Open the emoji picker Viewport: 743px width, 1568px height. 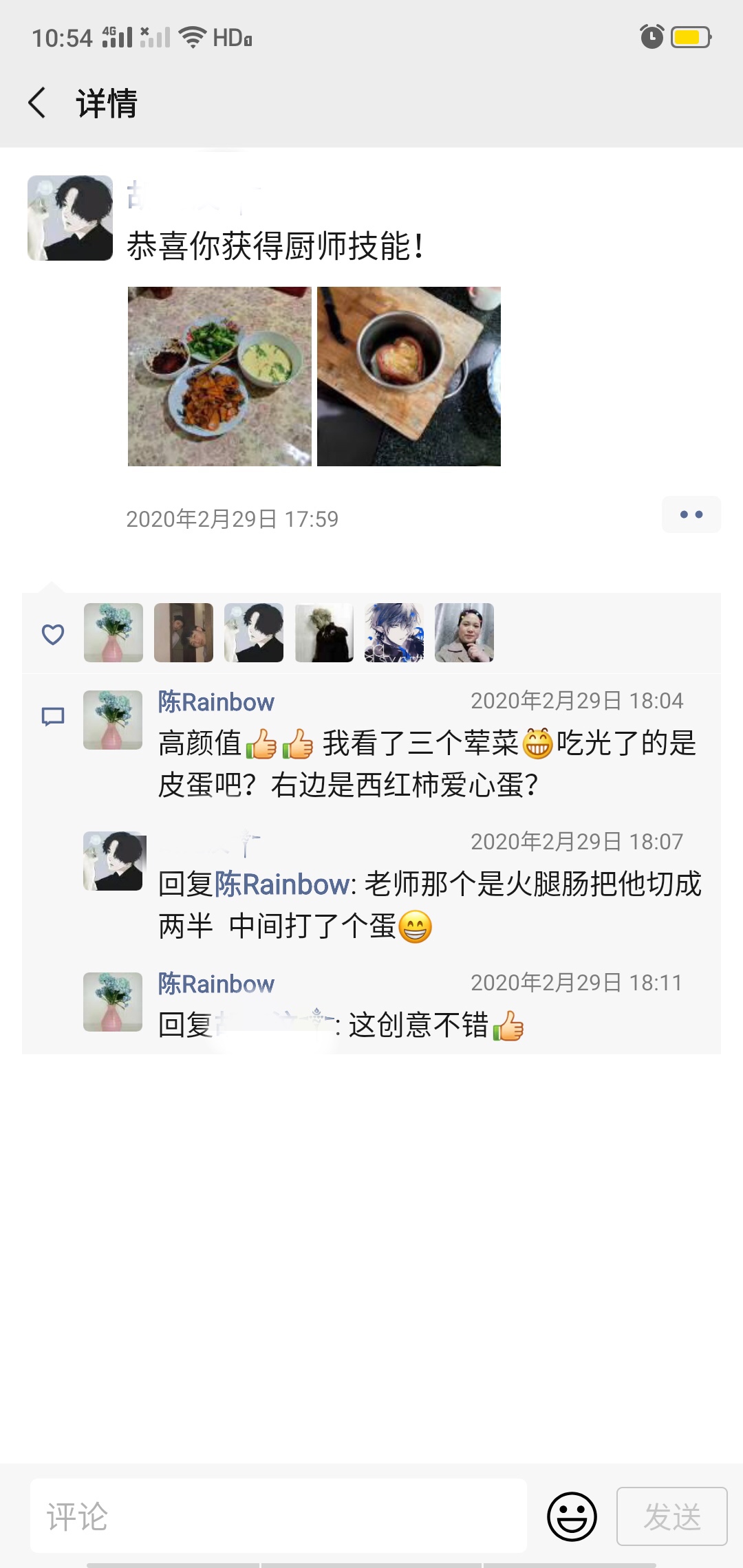coord(571,1516)
